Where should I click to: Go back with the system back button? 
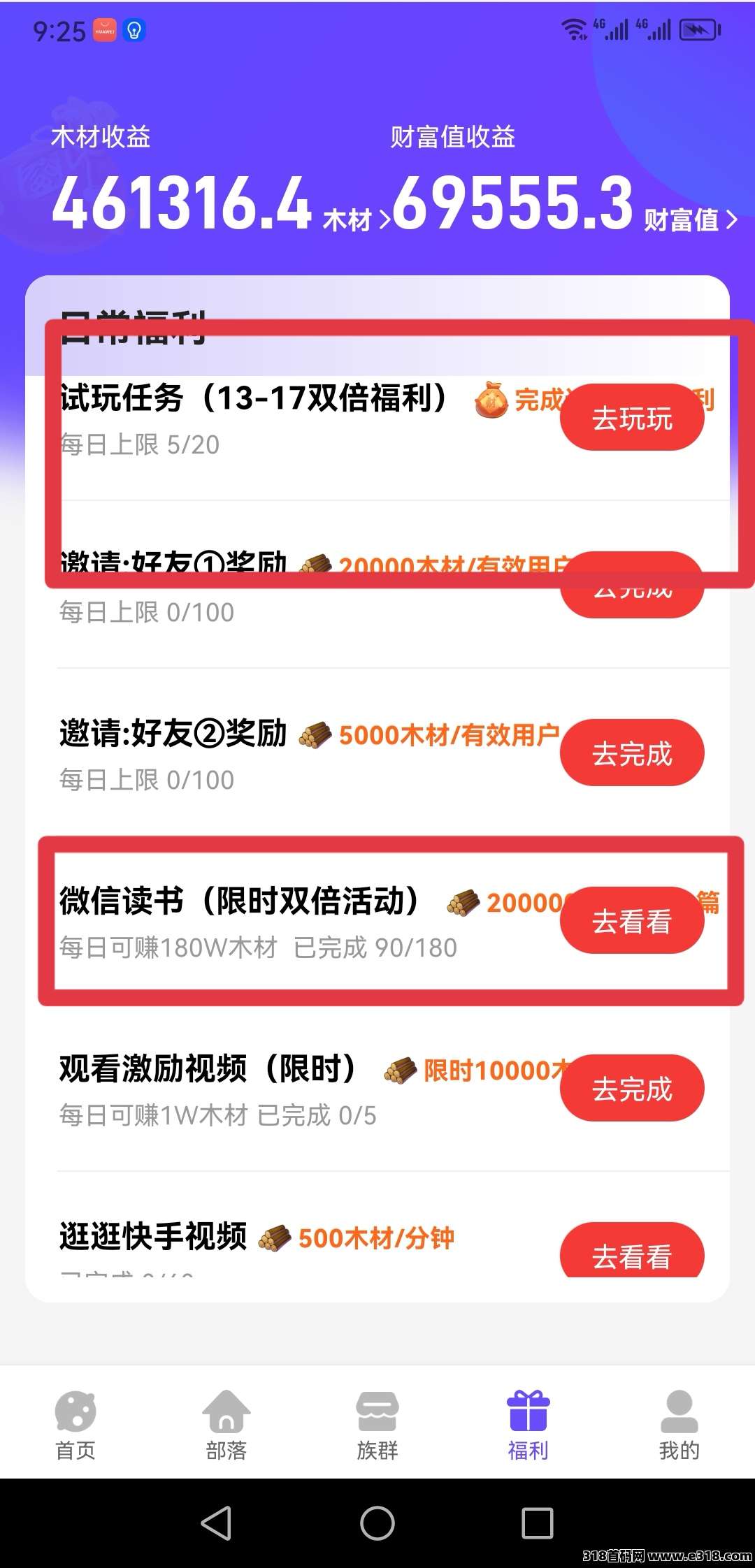(217, 1523)
